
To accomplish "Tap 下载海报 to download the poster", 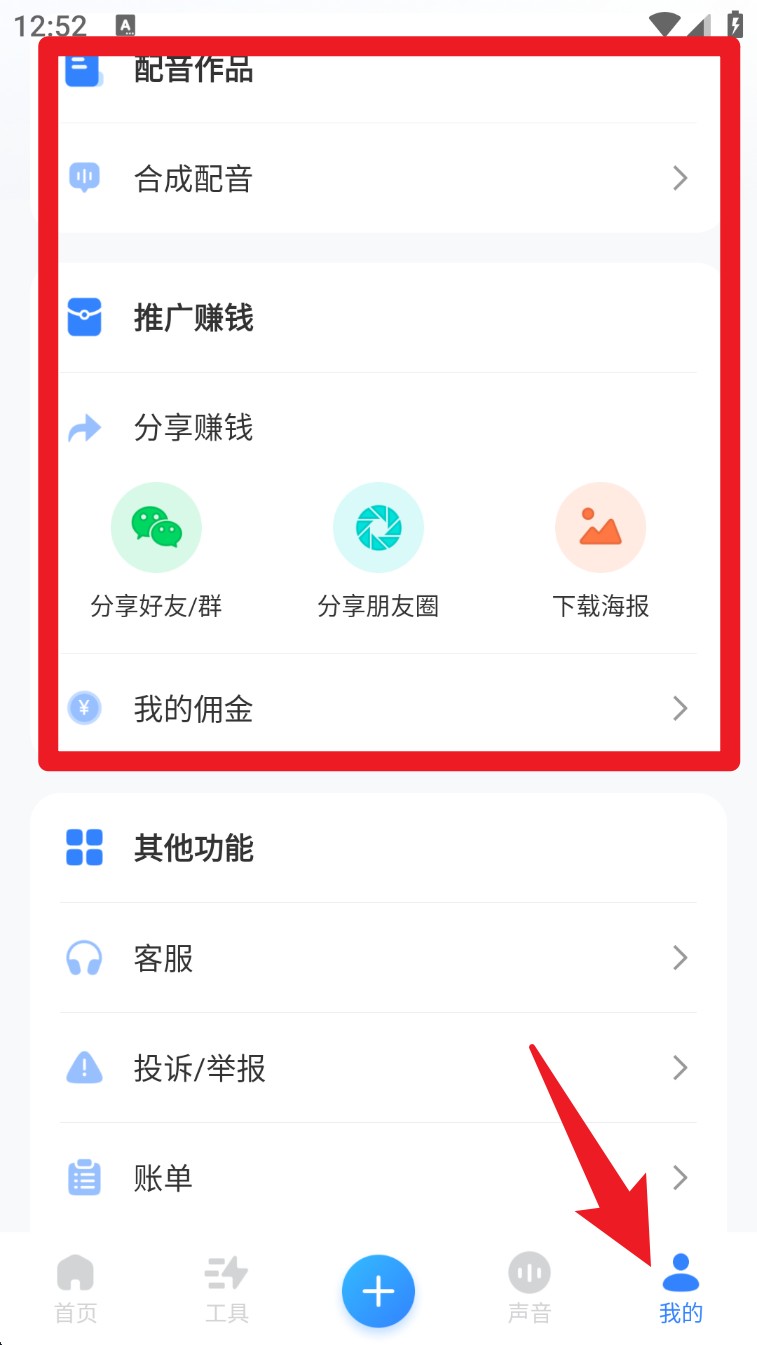I will [x=600, y=528].
